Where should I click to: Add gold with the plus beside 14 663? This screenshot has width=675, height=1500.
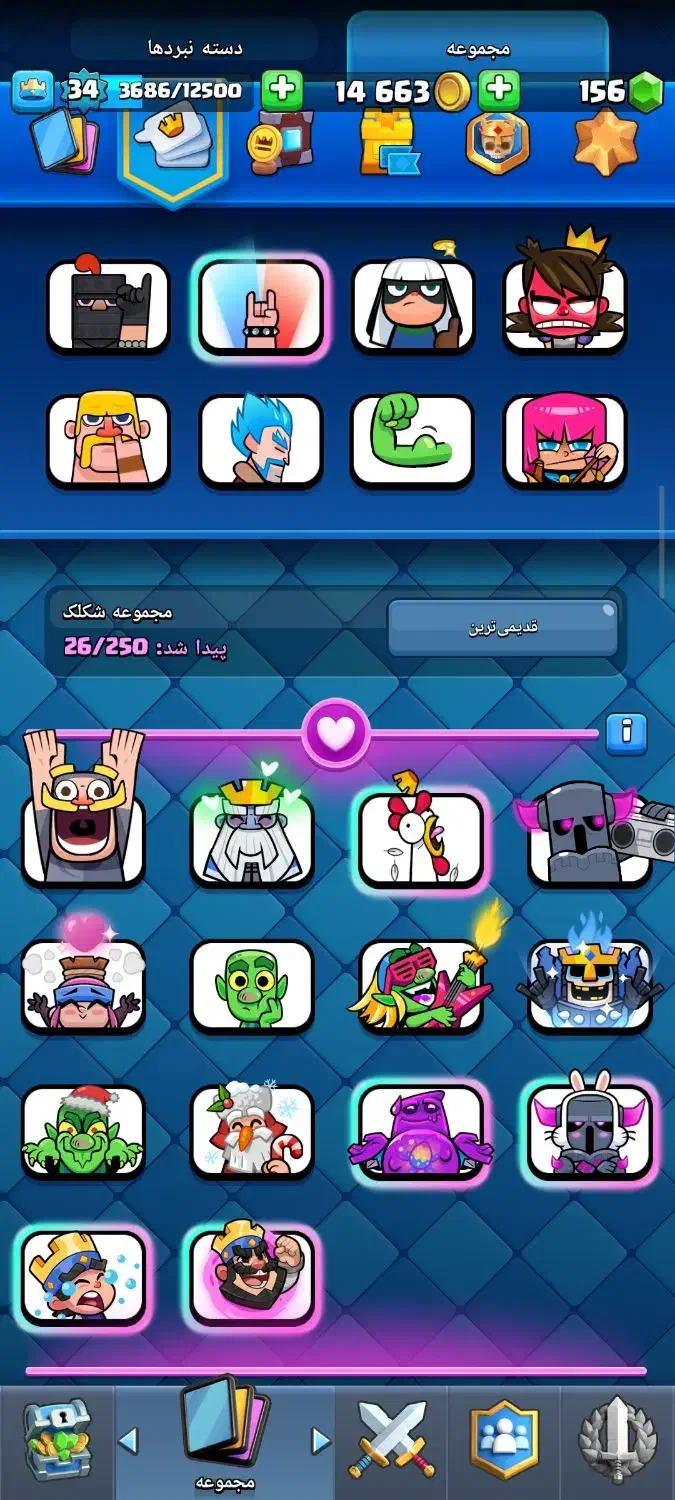tap(499, 91)
